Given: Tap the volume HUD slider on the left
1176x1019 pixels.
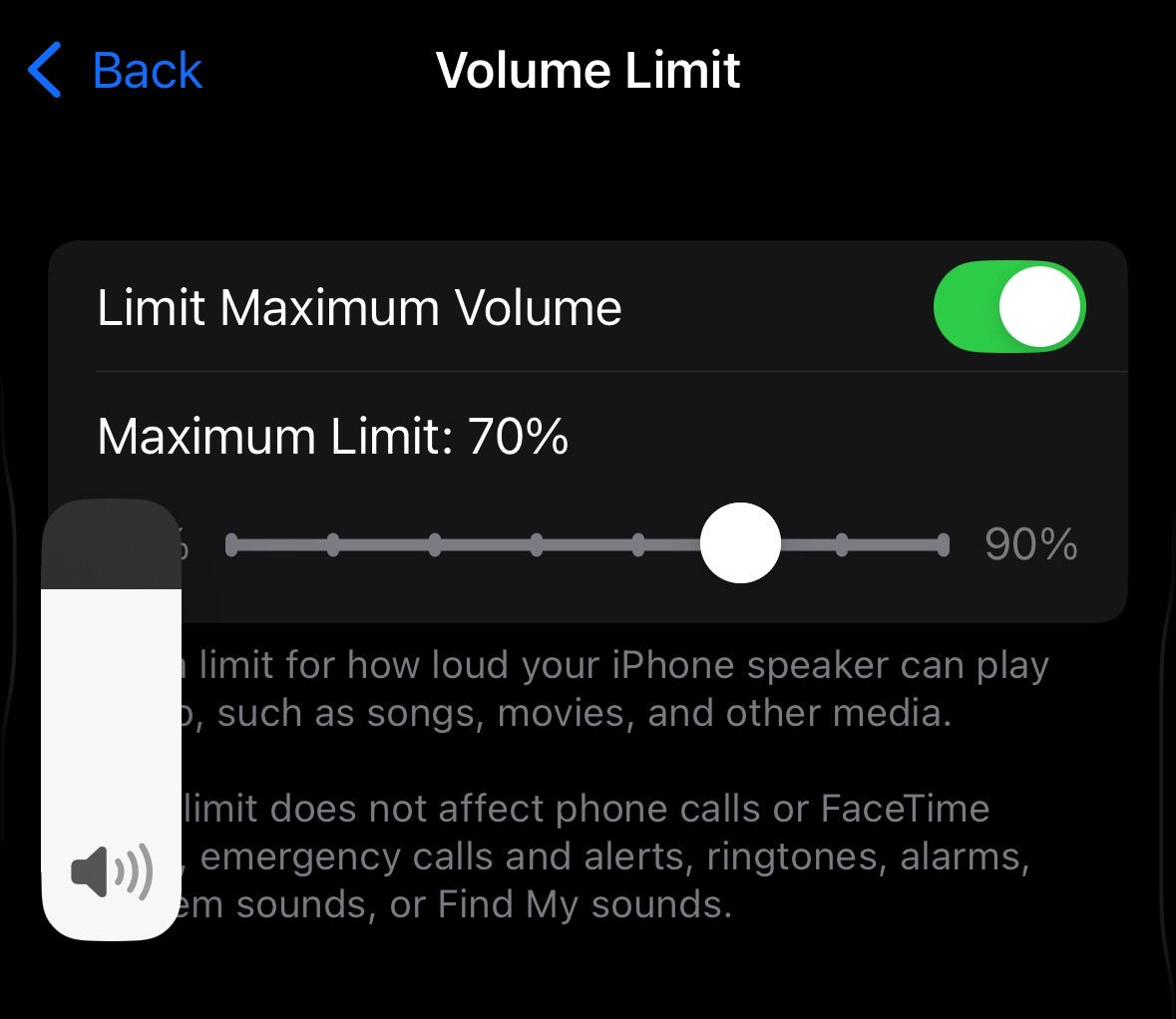Looking at the screenshot, I should [111, 720].
